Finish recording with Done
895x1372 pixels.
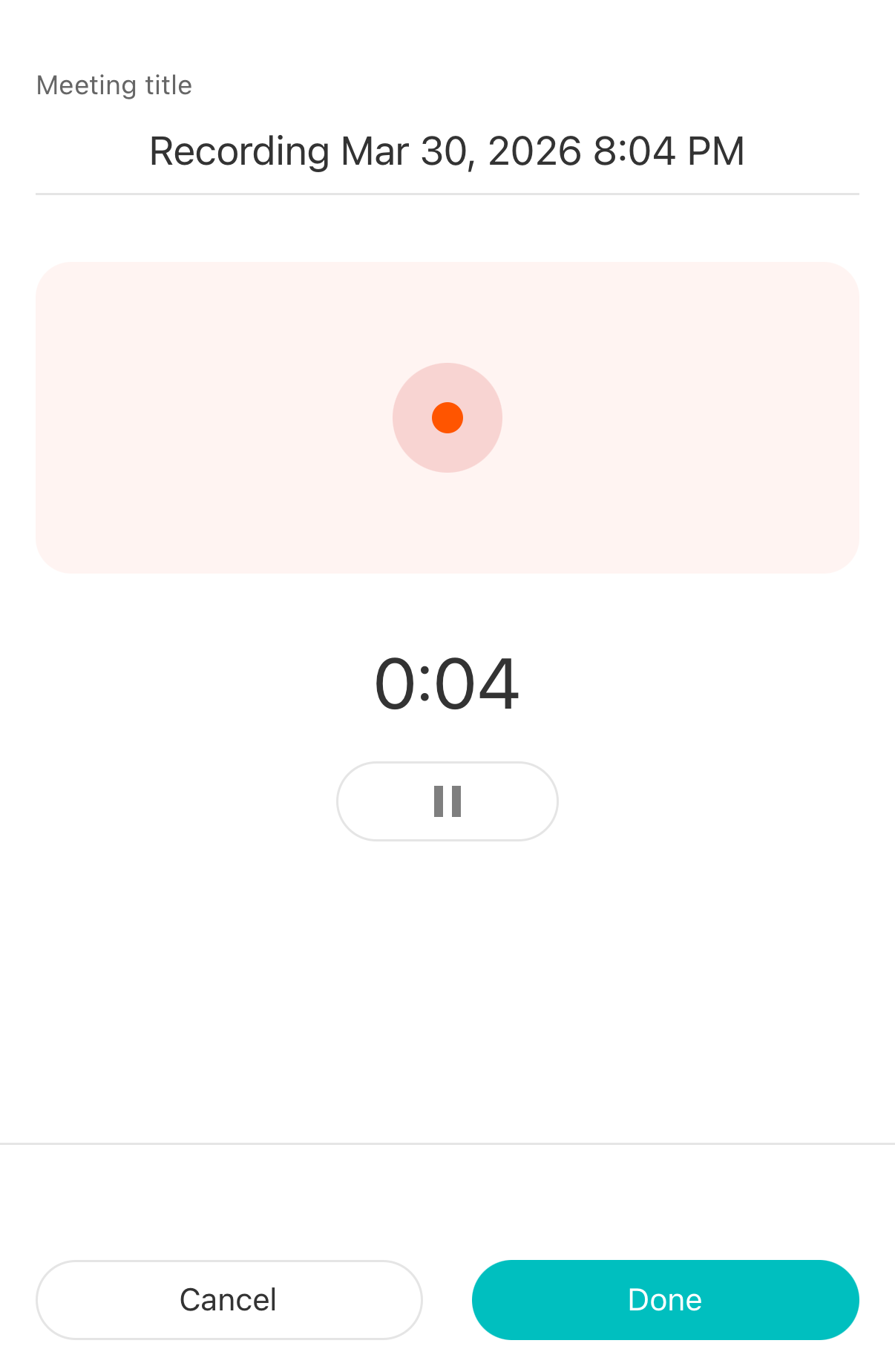pyautogui.click(x=665, y=1300)
